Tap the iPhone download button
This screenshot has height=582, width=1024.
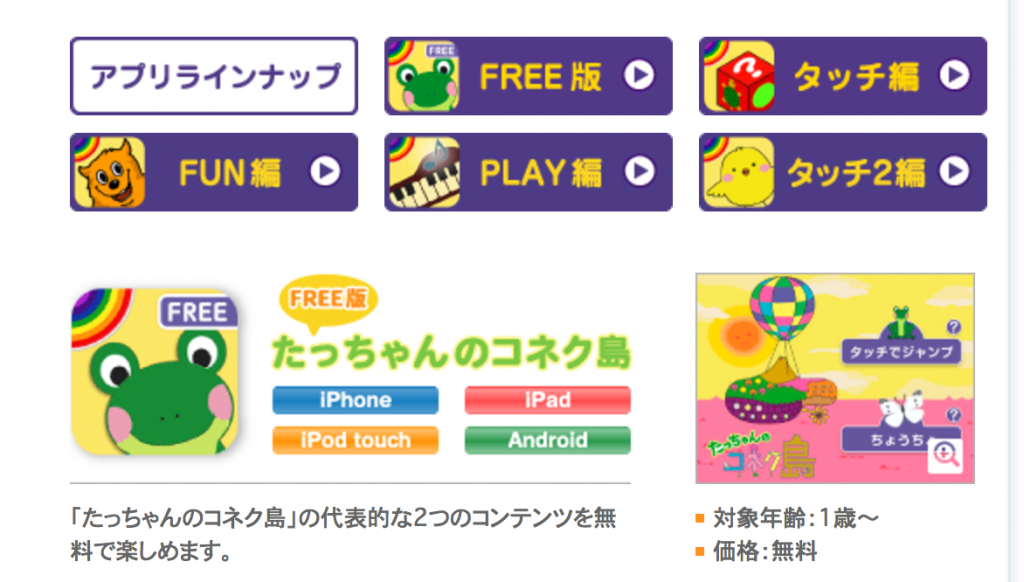pos(355,400)
